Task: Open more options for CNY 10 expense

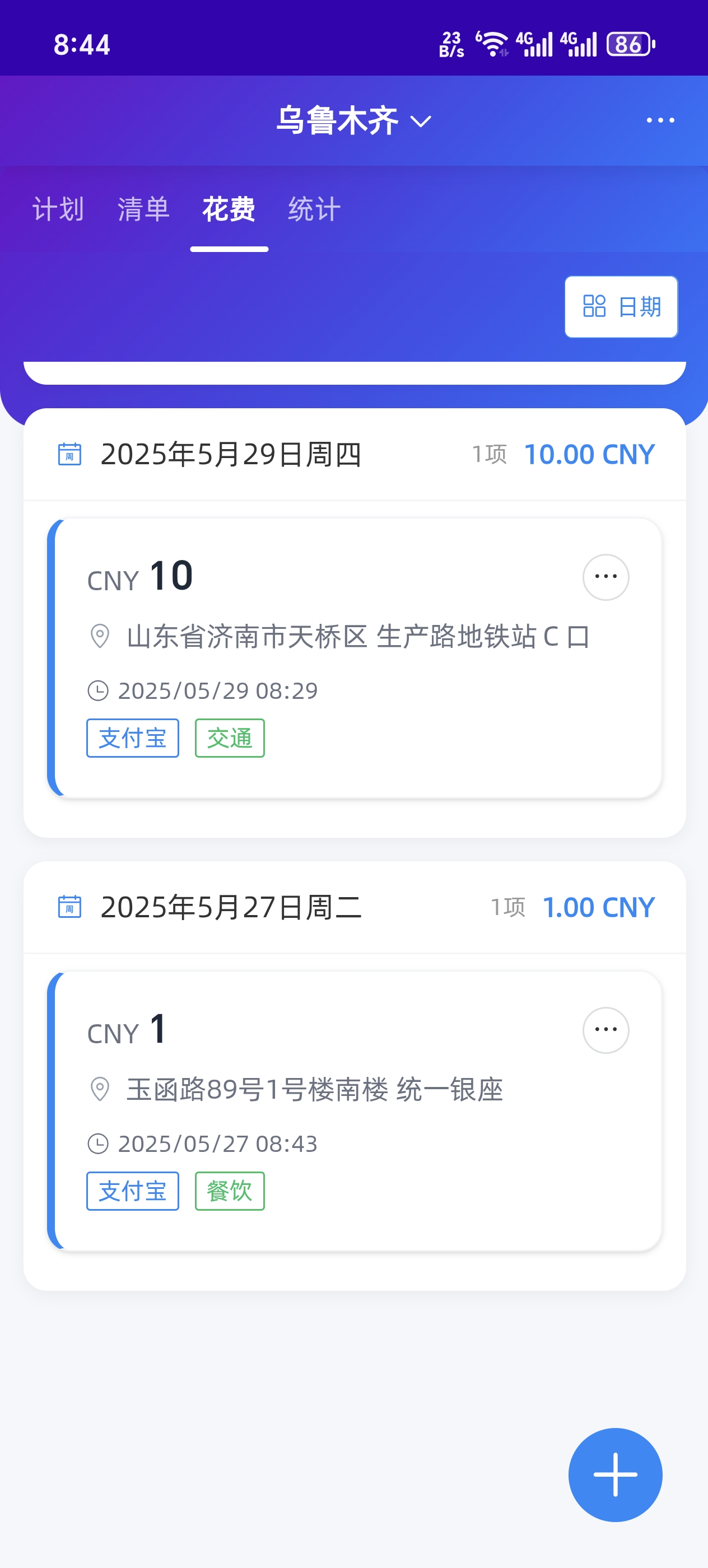Action: [605, 577]
